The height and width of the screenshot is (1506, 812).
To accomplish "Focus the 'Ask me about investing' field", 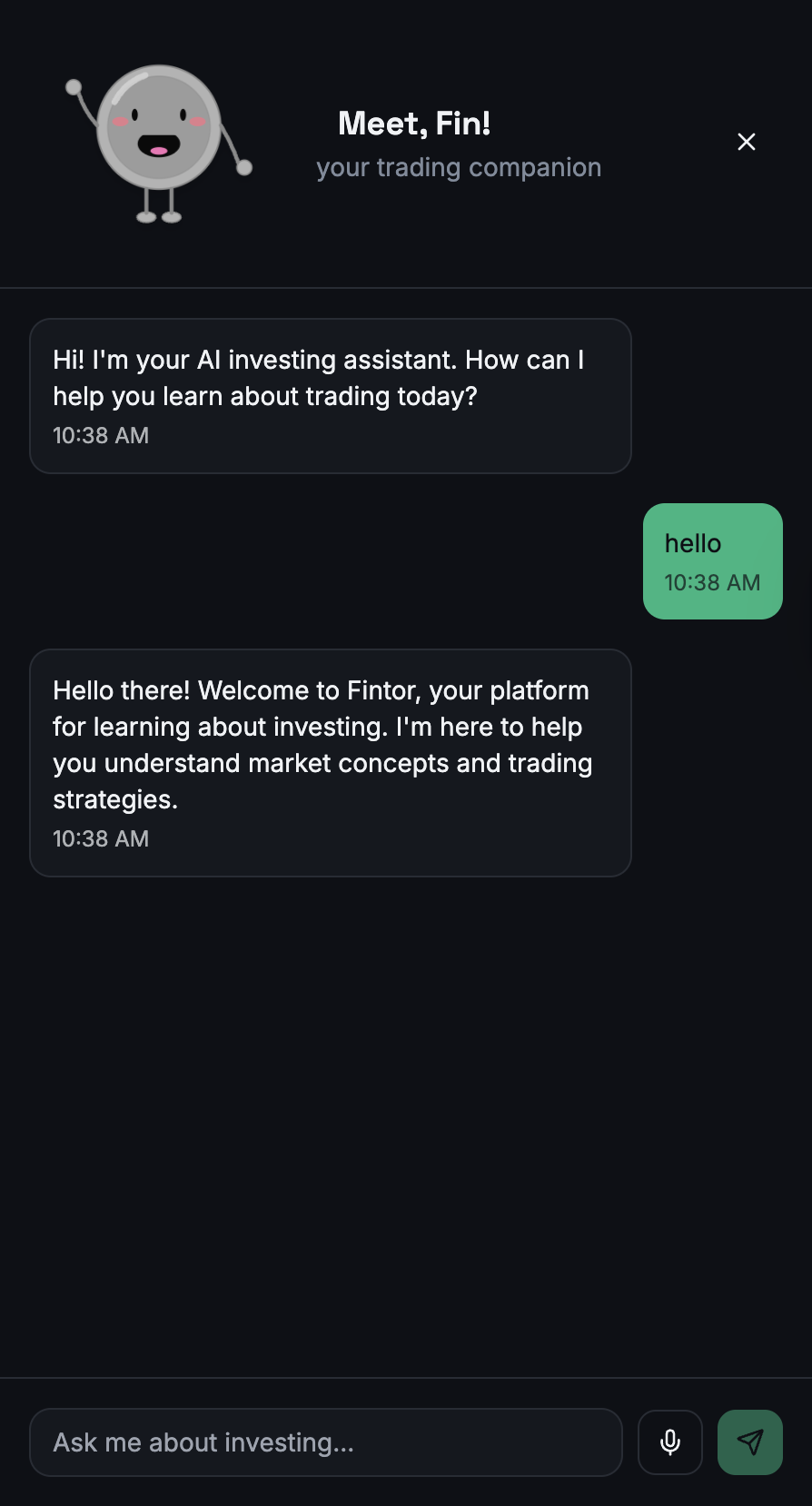I will (x=325, y=1442).
